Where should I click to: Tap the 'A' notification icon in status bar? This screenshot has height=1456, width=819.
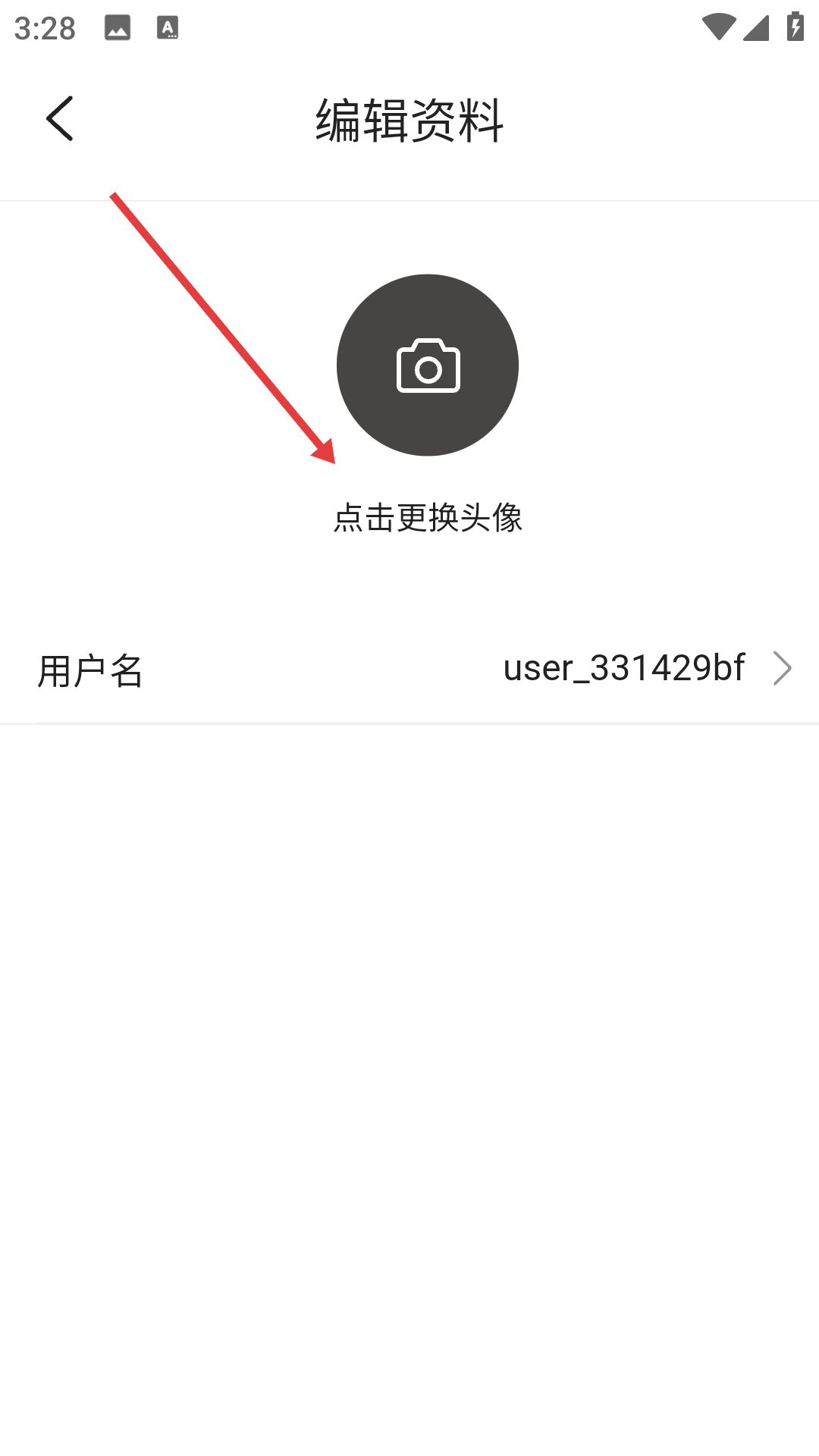pos(168,29)
